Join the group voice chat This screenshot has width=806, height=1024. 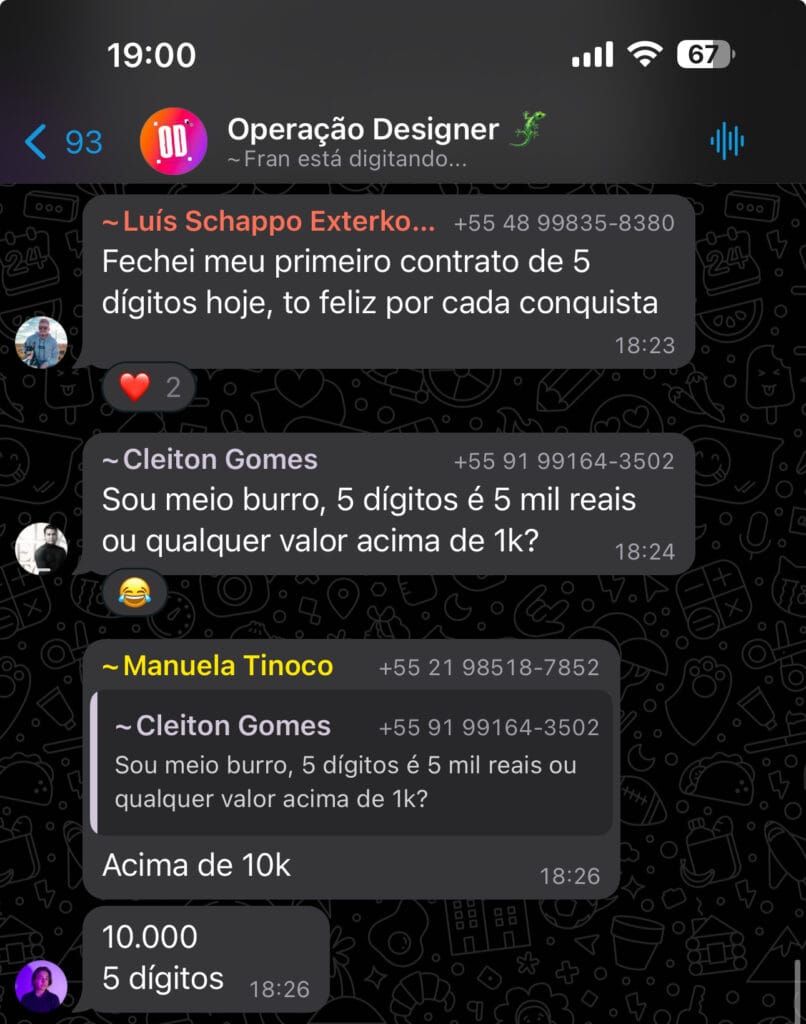726,141
